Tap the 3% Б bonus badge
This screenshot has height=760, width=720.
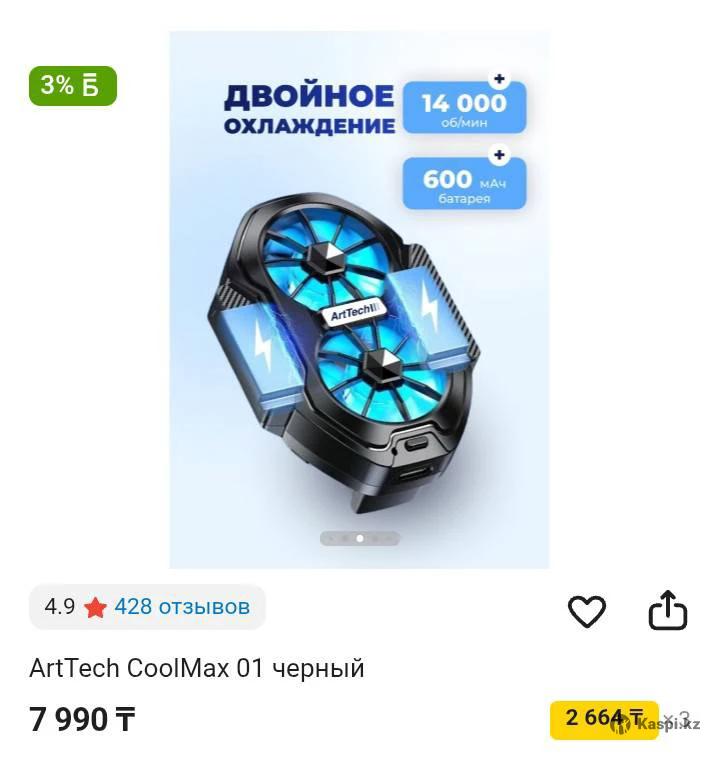pos(73,86)
